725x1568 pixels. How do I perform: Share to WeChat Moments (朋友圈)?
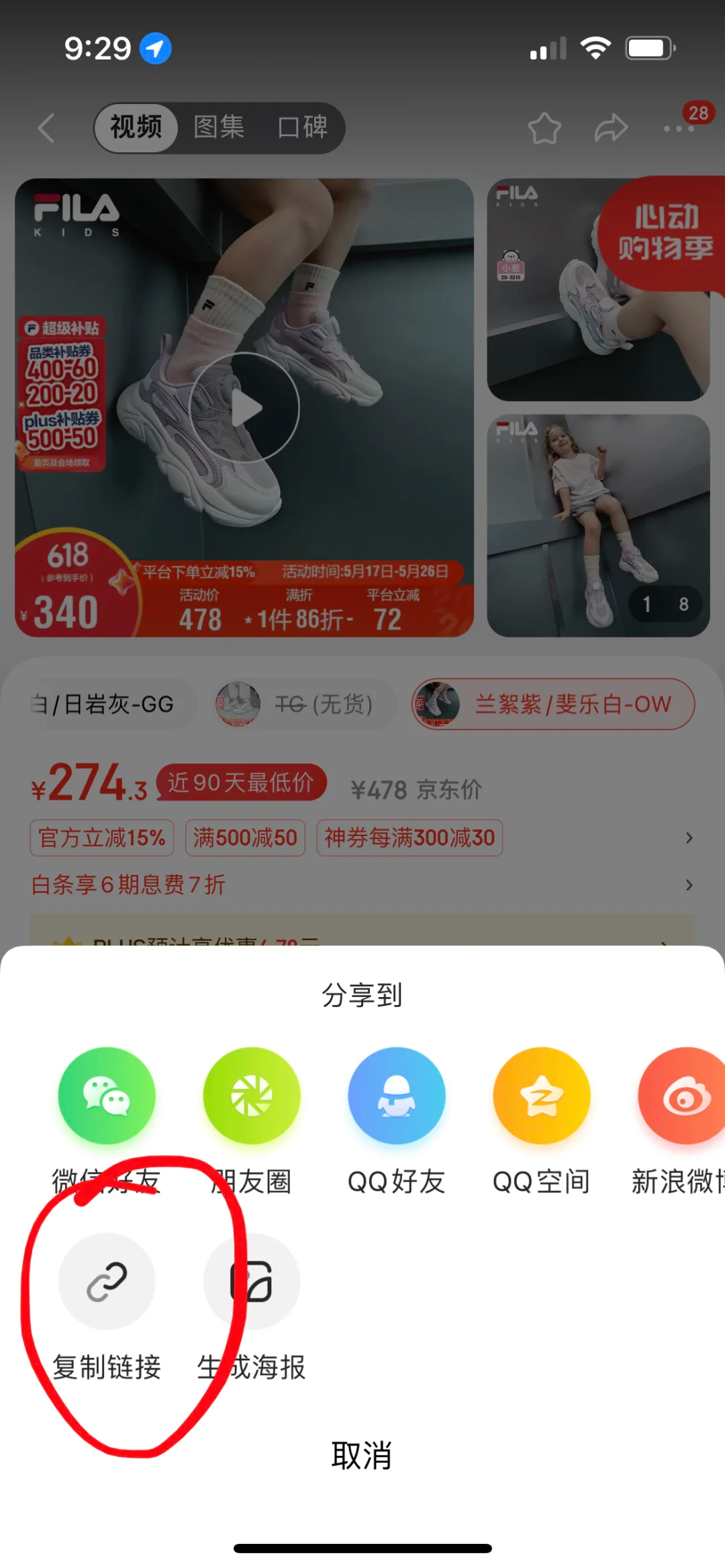tap(252, 1096)
